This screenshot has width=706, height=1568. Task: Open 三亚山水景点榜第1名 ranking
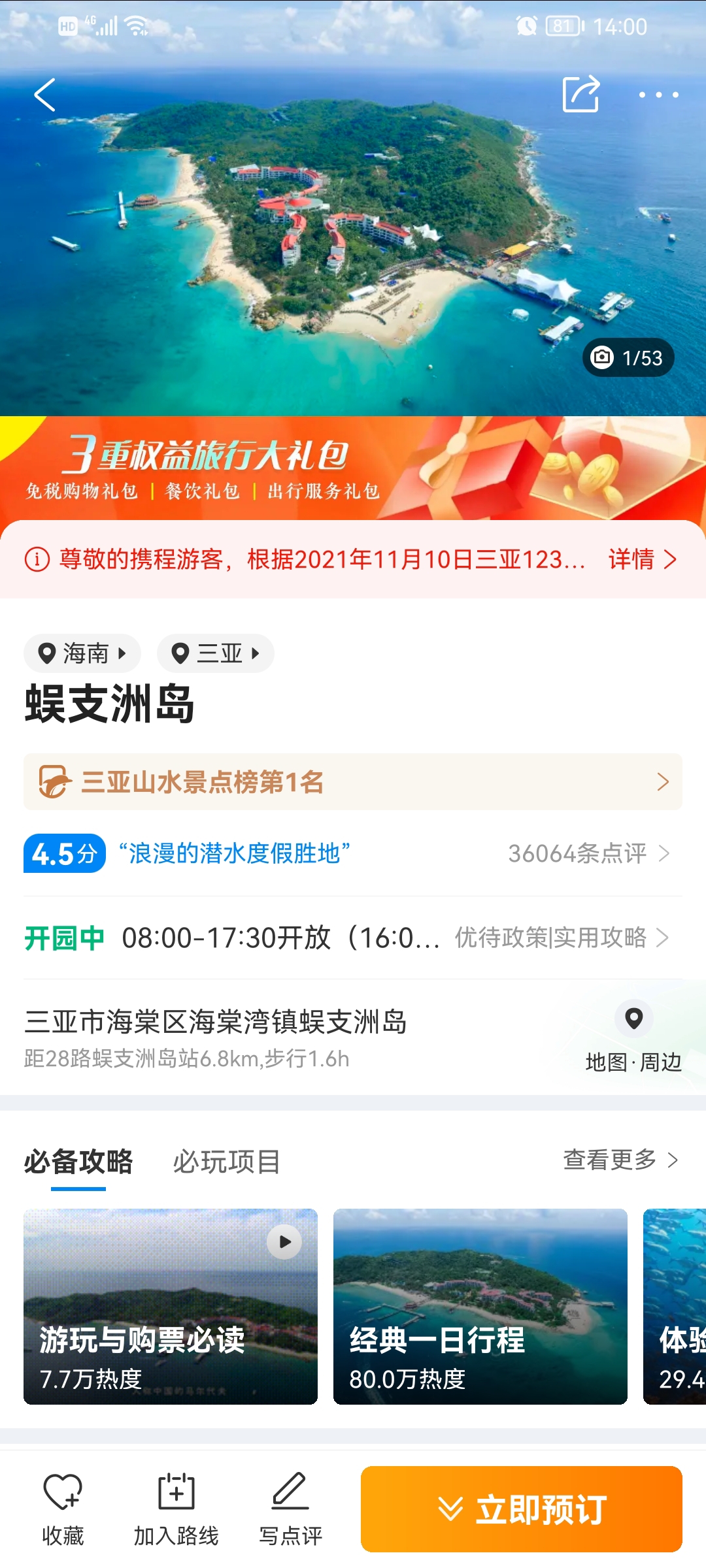[353, 782]
